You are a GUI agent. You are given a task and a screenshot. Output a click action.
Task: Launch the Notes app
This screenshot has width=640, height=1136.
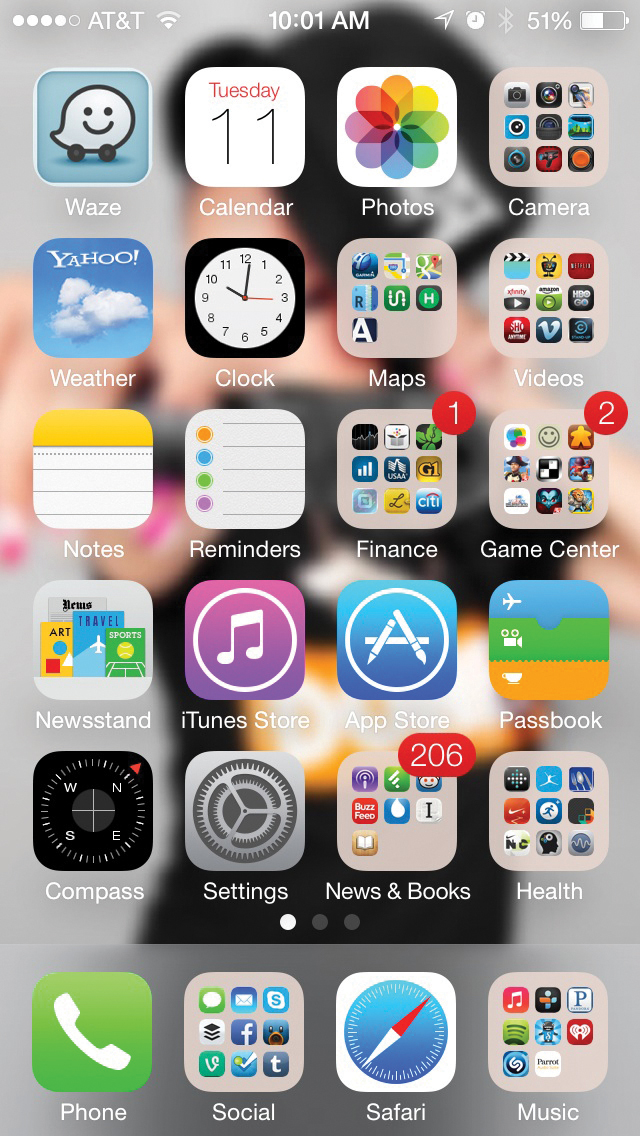pos(93,469)
